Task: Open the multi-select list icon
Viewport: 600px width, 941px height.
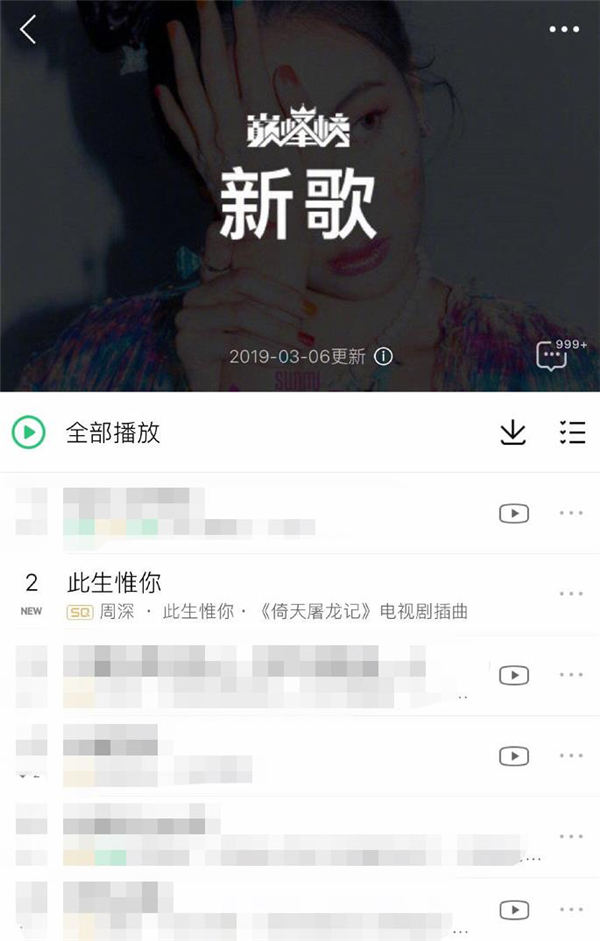Action: tap(572, 432)
